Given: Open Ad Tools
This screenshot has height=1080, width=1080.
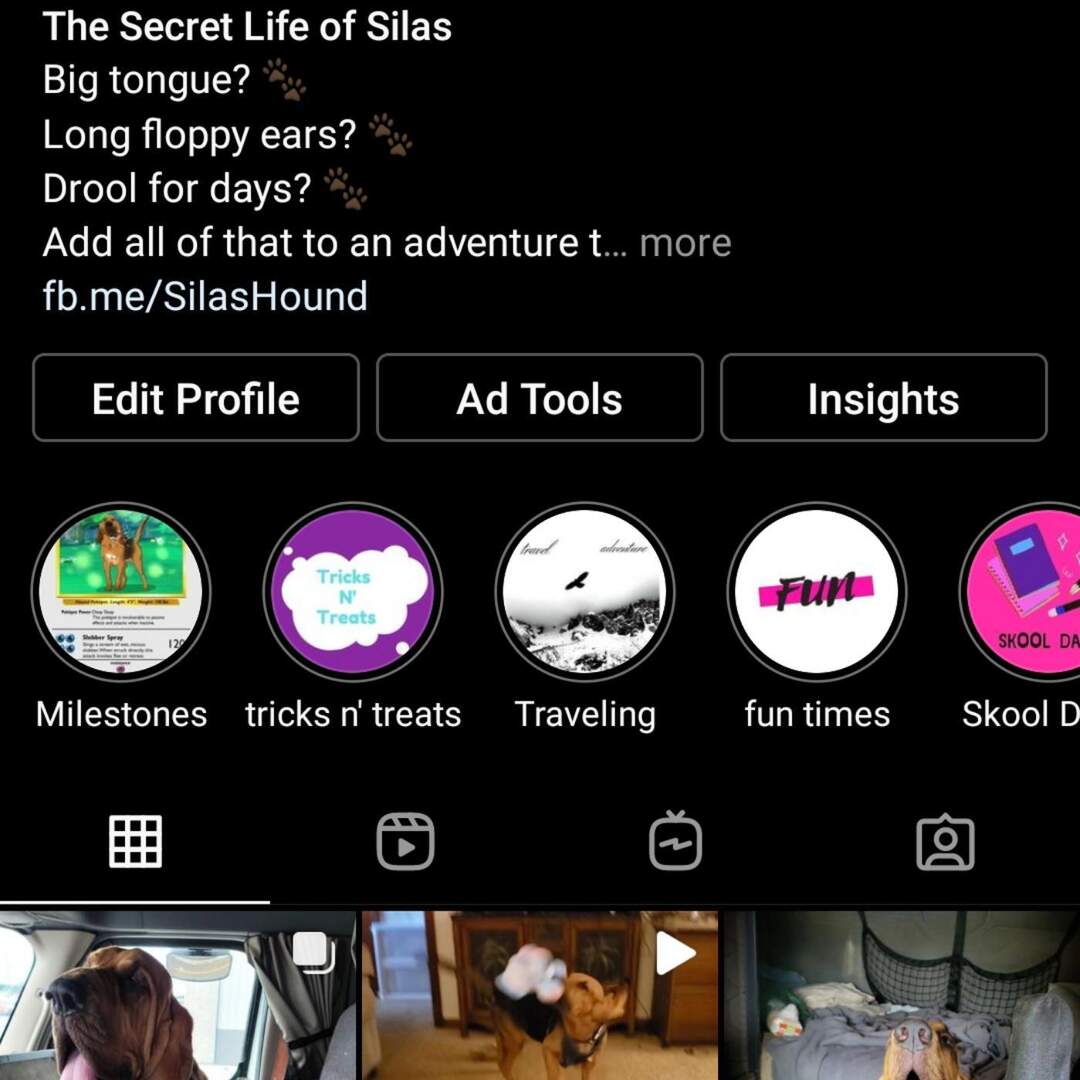Looking at the screenshot, I should point(539,399).
